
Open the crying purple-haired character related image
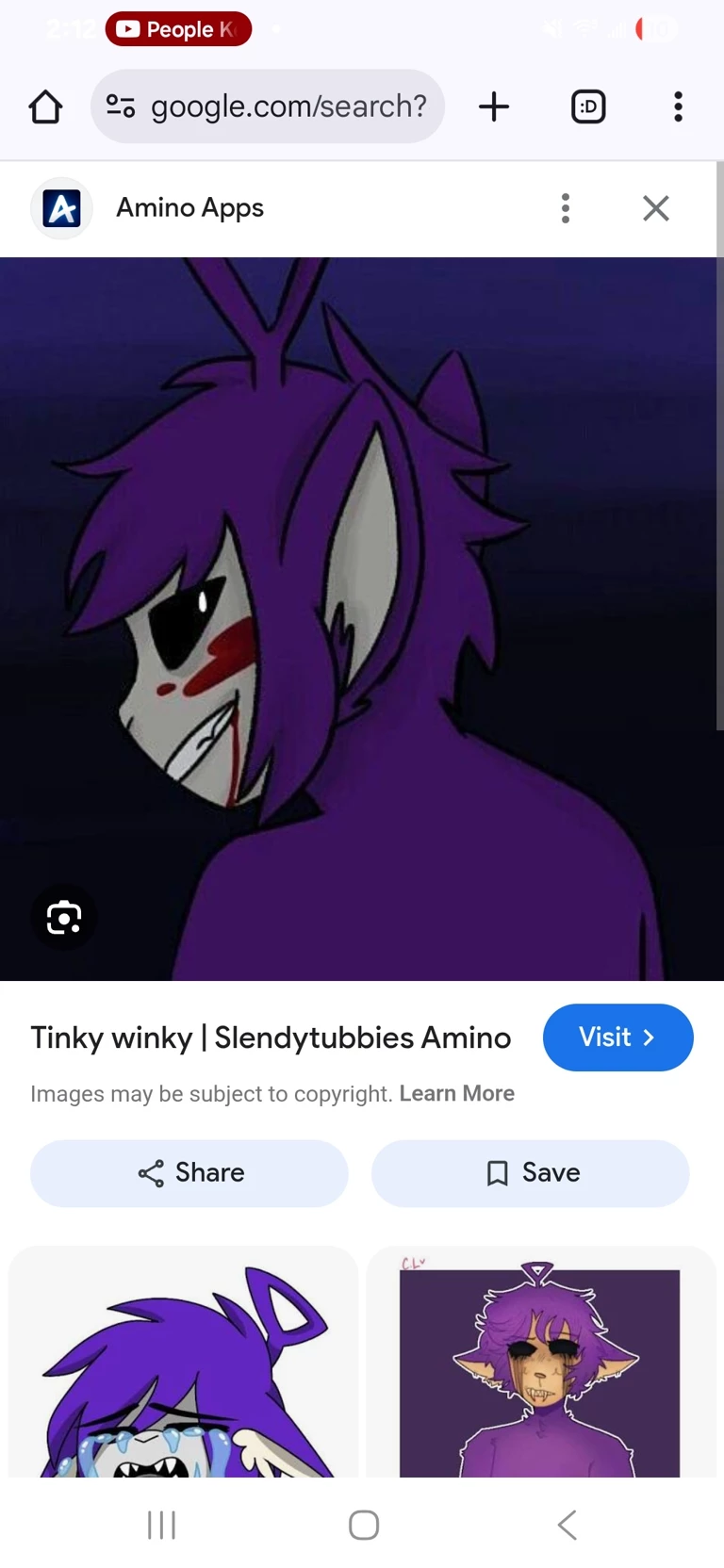pyautogui.click(x=183, y=1366)
